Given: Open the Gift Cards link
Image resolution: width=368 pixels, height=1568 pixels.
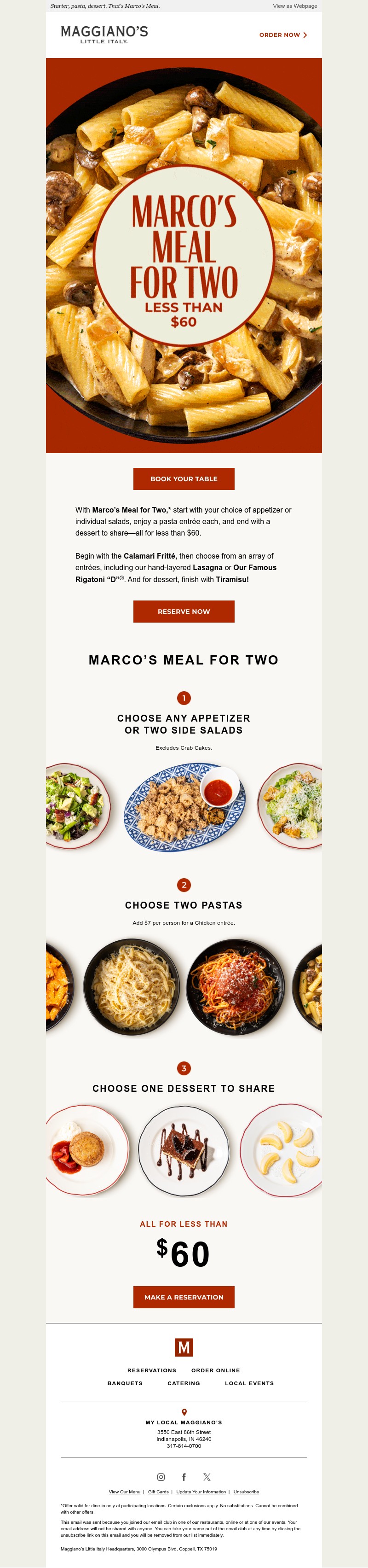Looking at the screenshot, I should click(x=158, y=1492).
